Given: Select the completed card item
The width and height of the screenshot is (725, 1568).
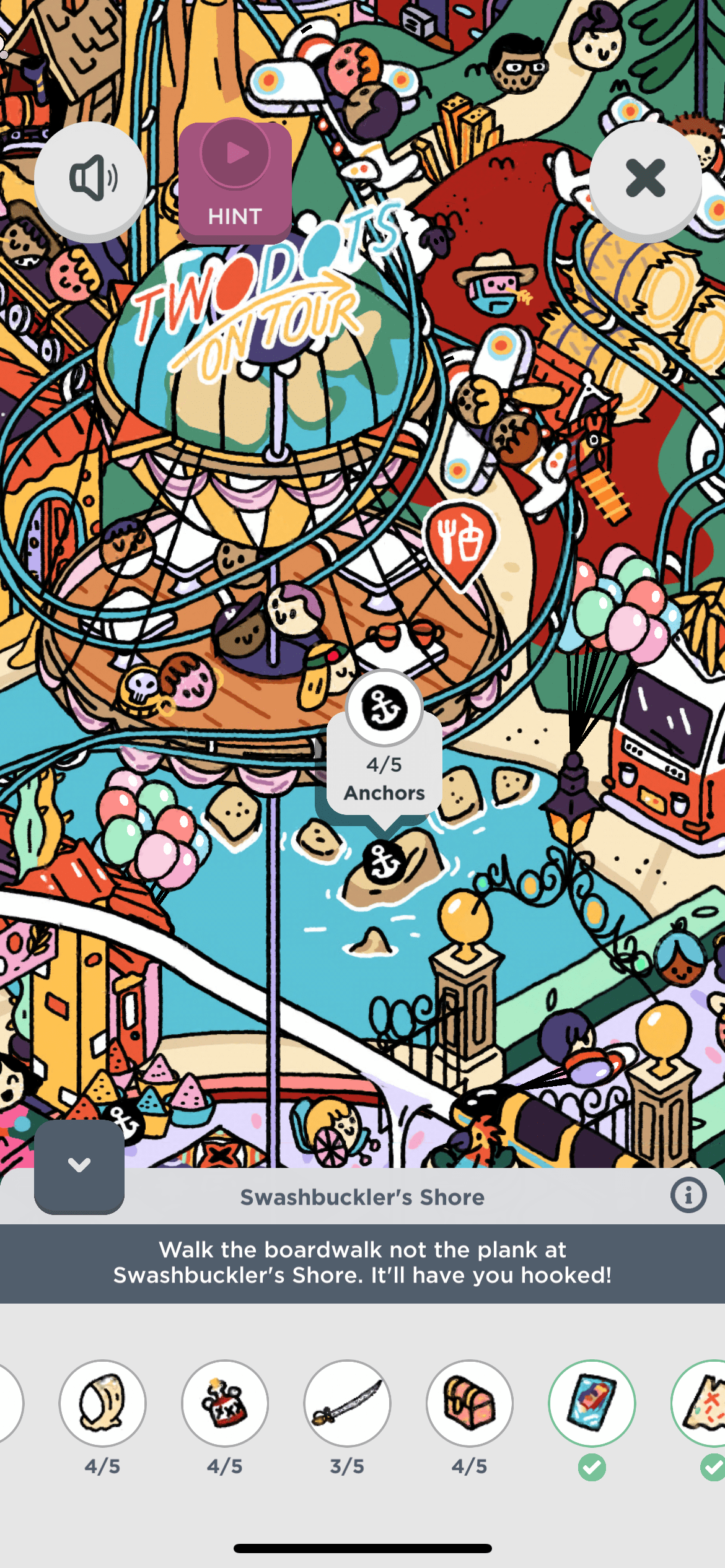Looking at the screenshot, I should click(592, 1403).
